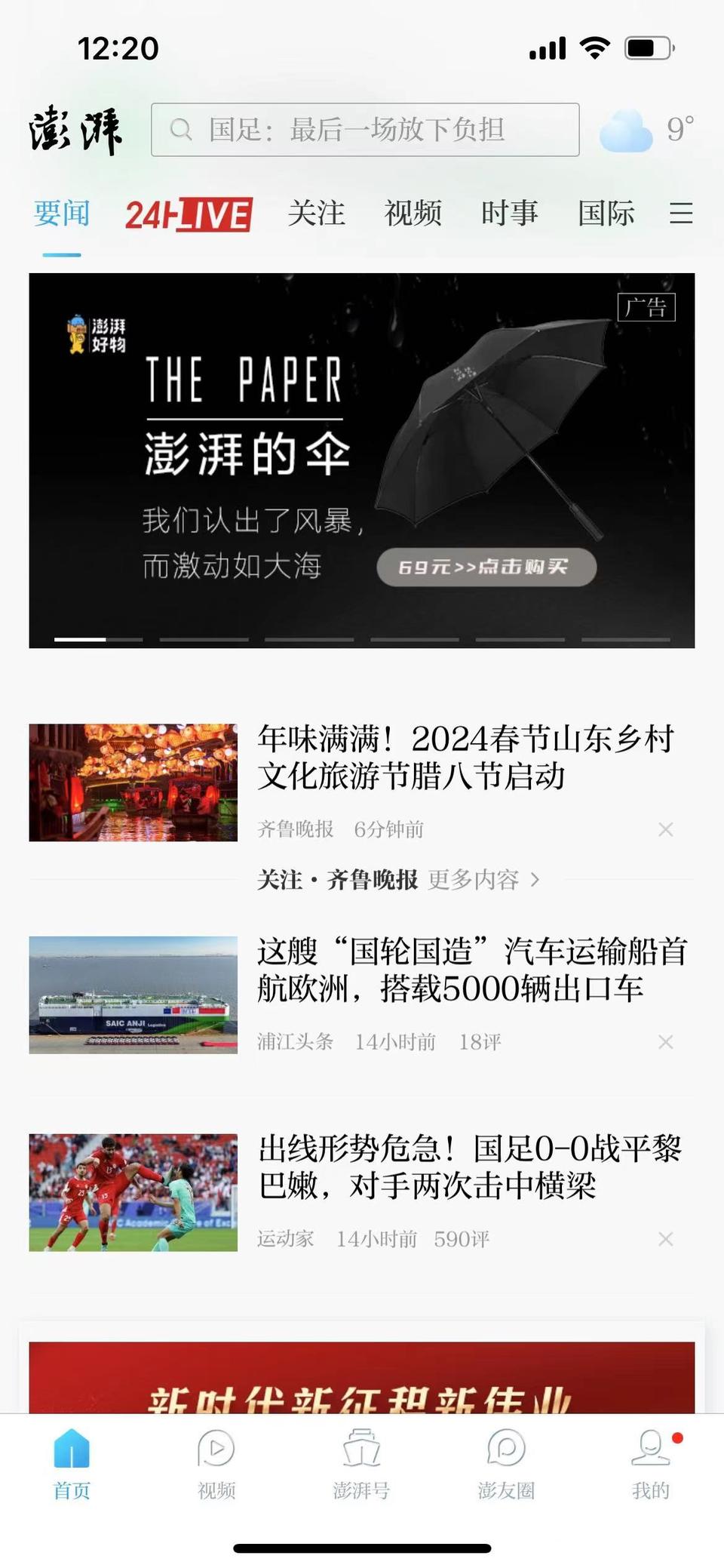Select the 关注 top tab
The width and height of the screenshot is (724, 1568).
point(316,214)
